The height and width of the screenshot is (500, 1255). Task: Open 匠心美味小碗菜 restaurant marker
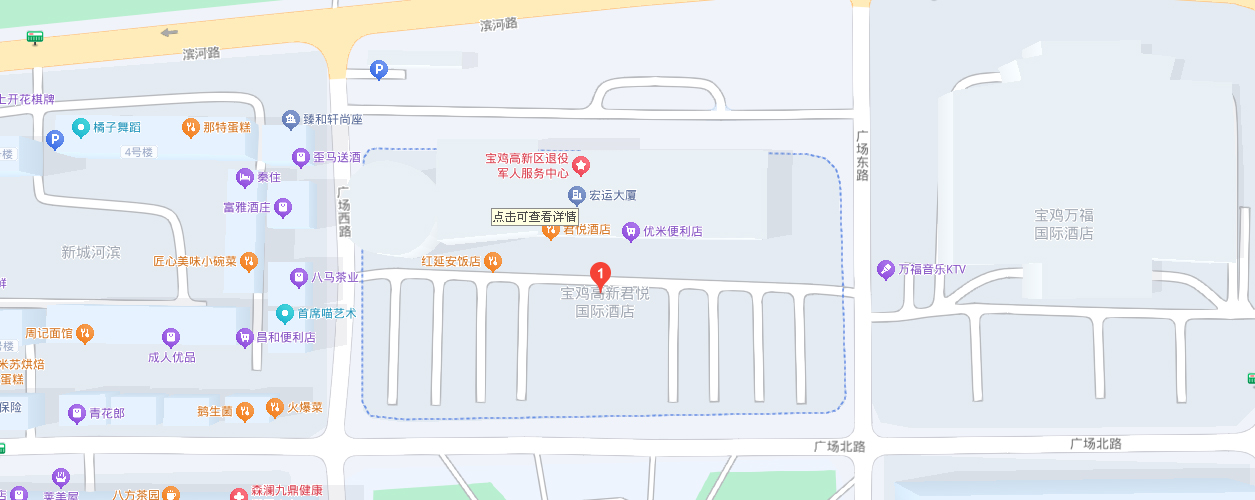pos(249,262)
